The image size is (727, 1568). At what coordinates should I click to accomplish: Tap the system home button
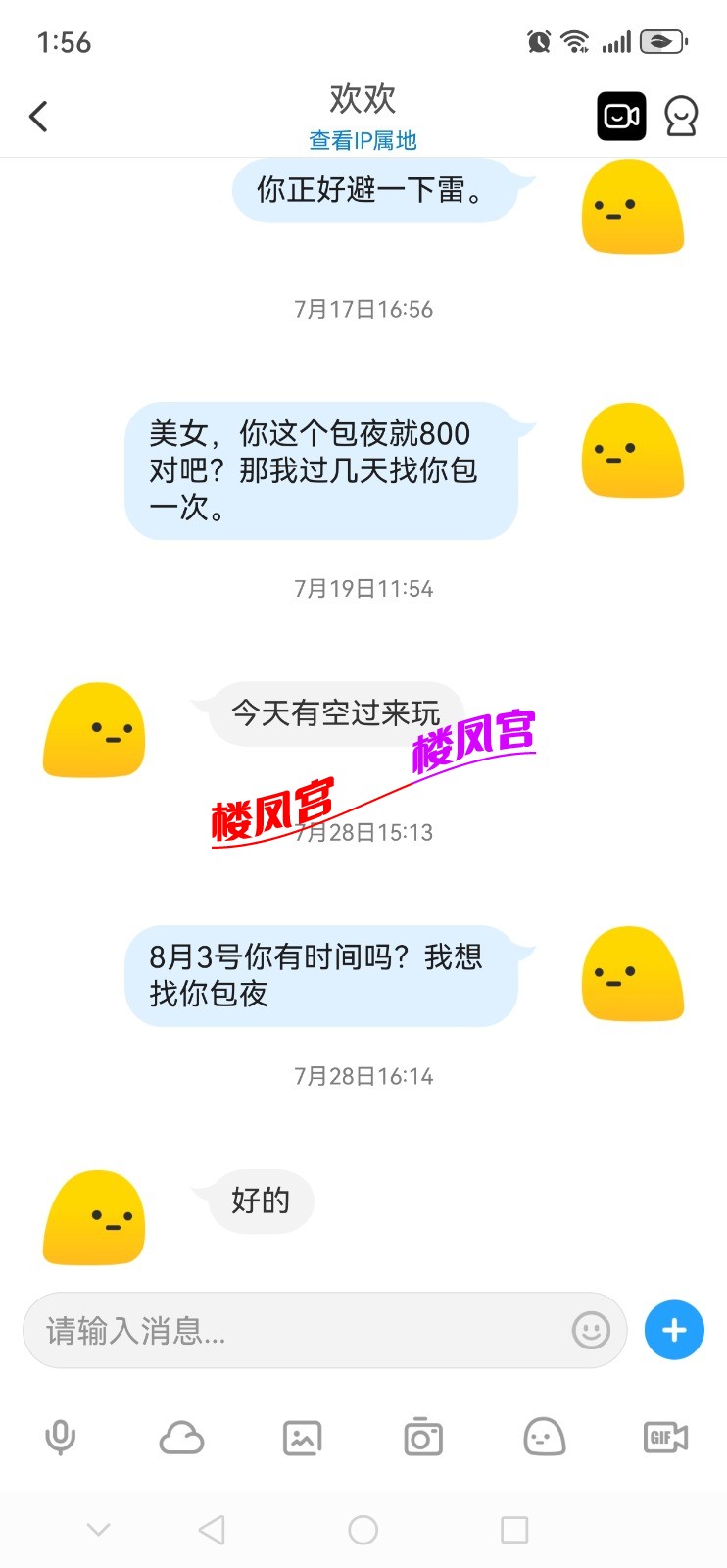(363, 1530)
